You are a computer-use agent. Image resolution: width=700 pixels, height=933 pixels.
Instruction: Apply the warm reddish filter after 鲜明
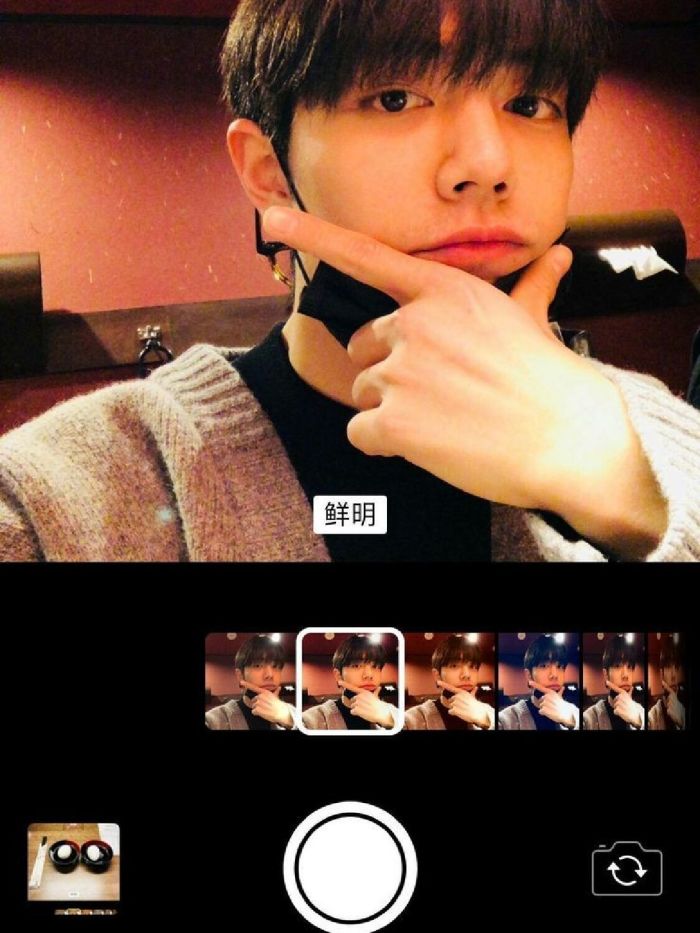(x=450, y=681)
